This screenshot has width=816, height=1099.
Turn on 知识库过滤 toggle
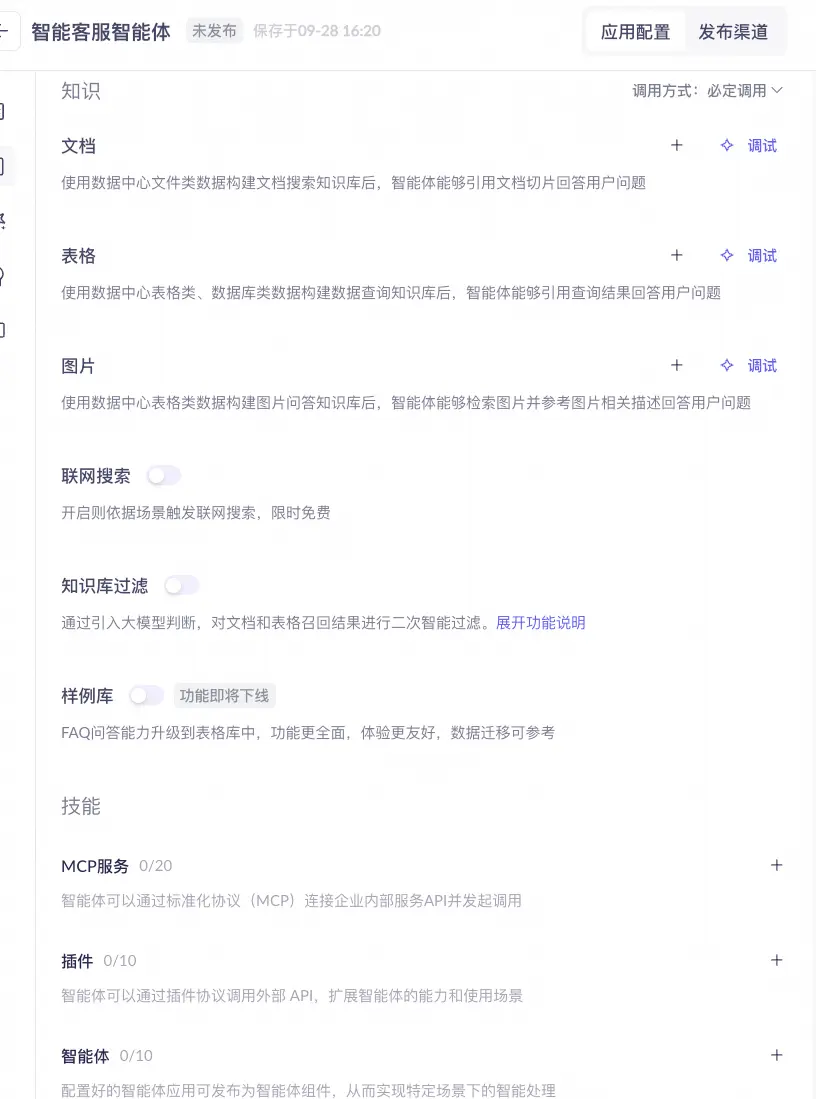tap(182, 586)
